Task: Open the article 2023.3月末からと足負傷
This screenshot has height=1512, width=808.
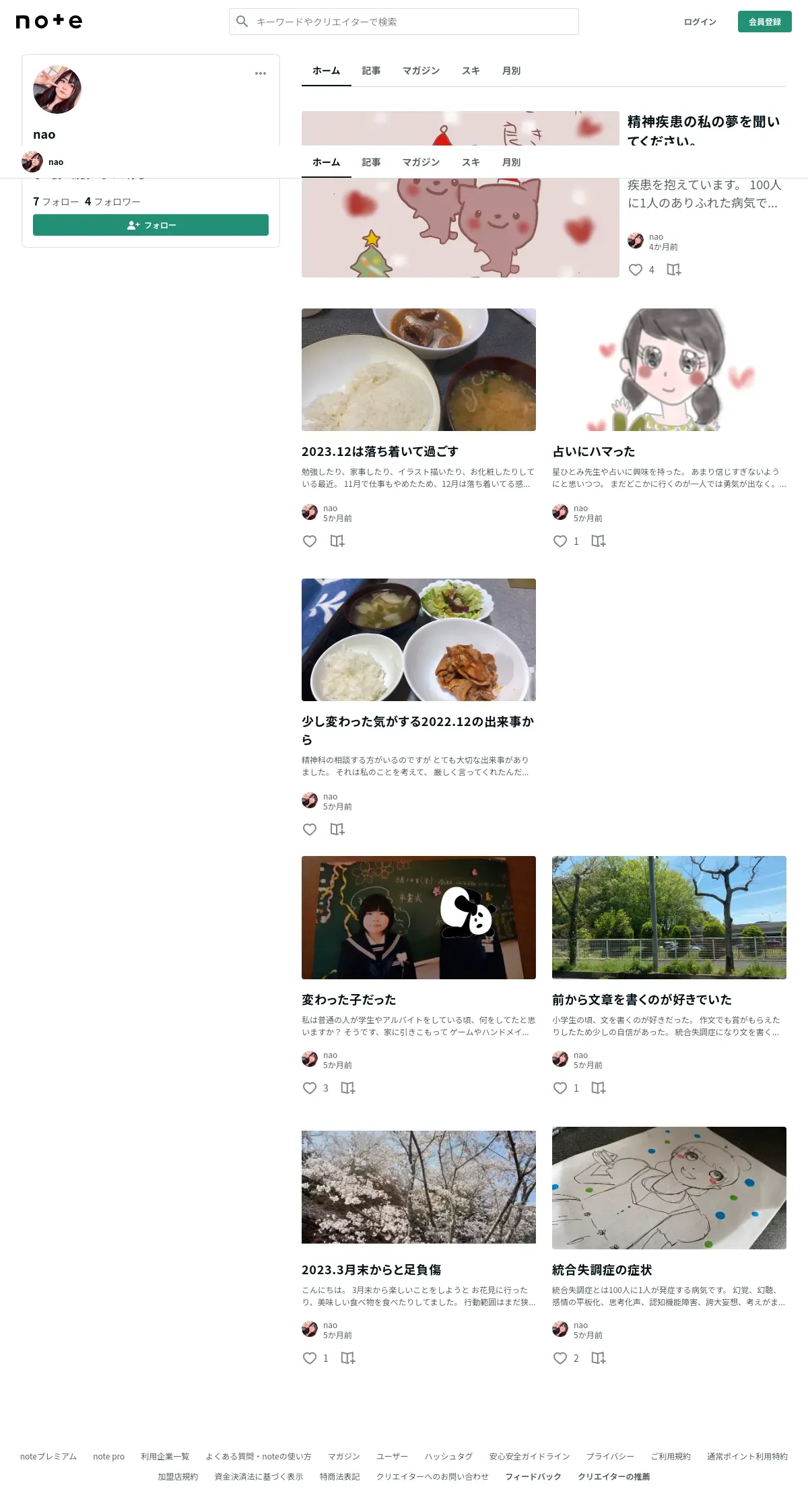Action: (371, 1270)
